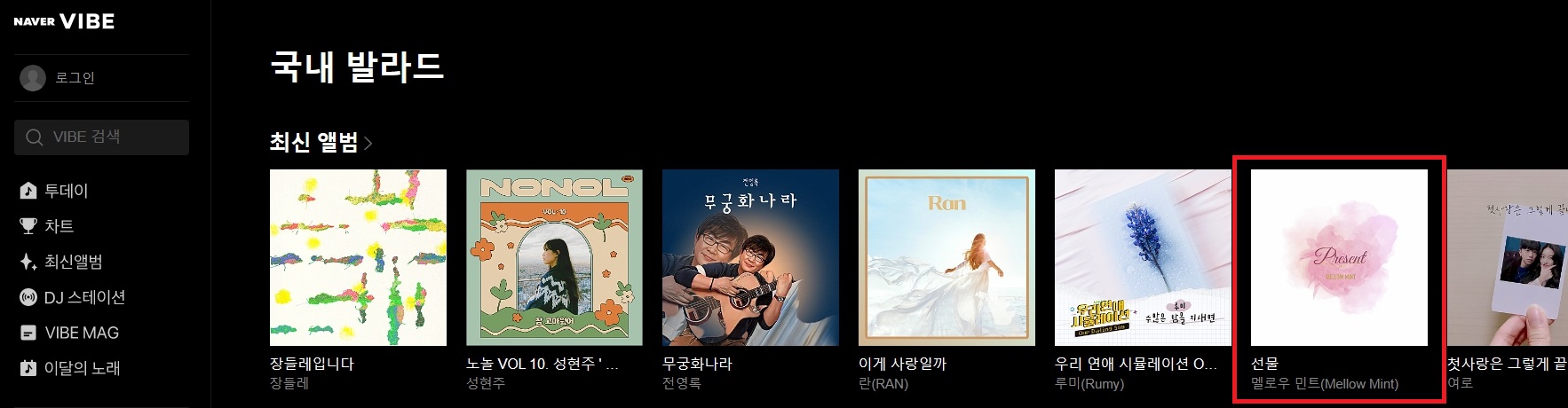This screenshot has height=408, width=1568.
Task: Open the 이게 사랑일까 album
Action: [x=946, y=257]
